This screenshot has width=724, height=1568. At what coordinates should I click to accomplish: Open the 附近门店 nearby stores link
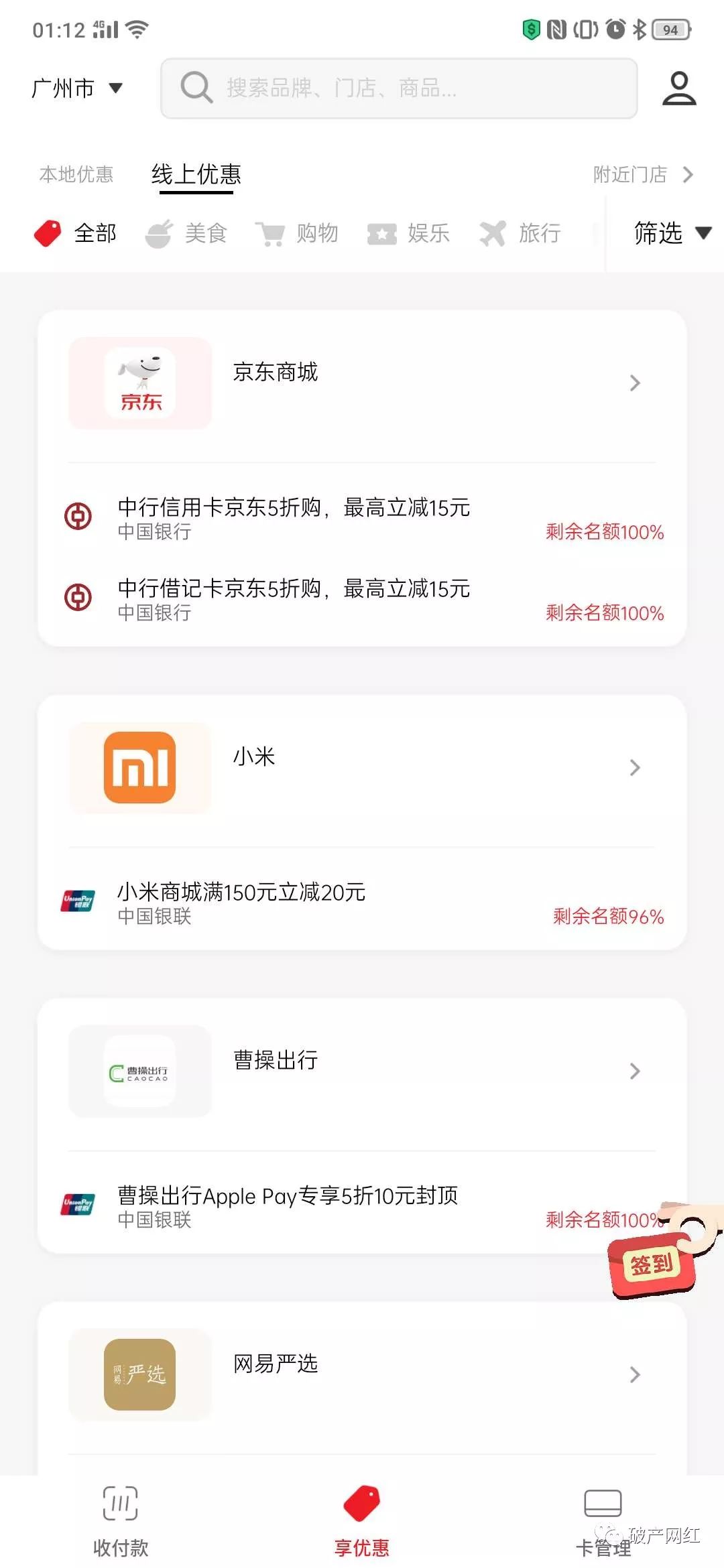[629, 175]
